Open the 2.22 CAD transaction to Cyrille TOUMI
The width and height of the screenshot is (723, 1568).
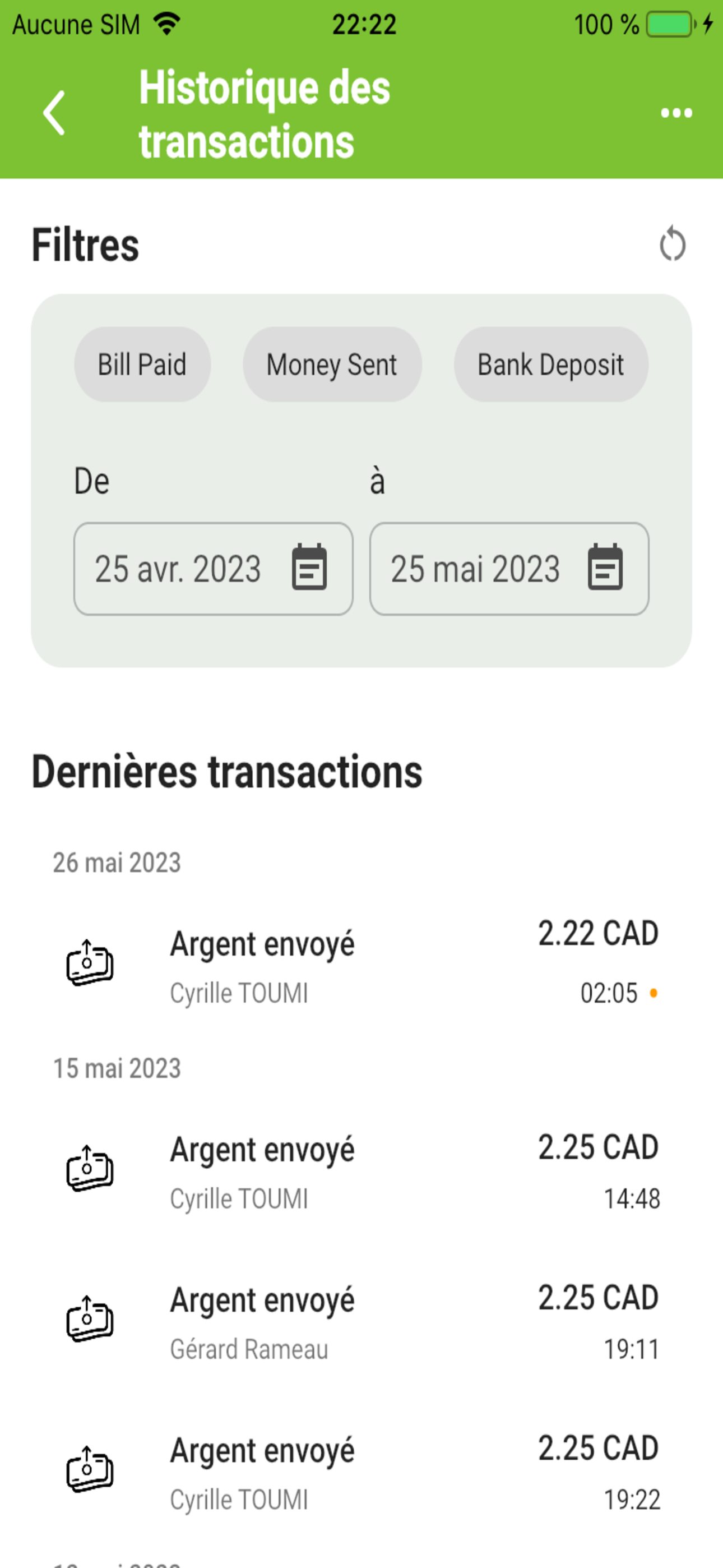[361, 963]
